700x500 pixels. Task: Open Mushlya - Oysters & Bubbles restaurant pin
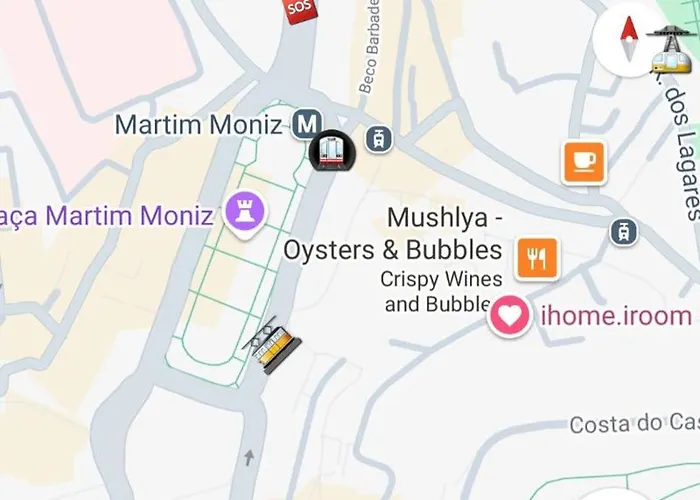click(x=537, y=259)
